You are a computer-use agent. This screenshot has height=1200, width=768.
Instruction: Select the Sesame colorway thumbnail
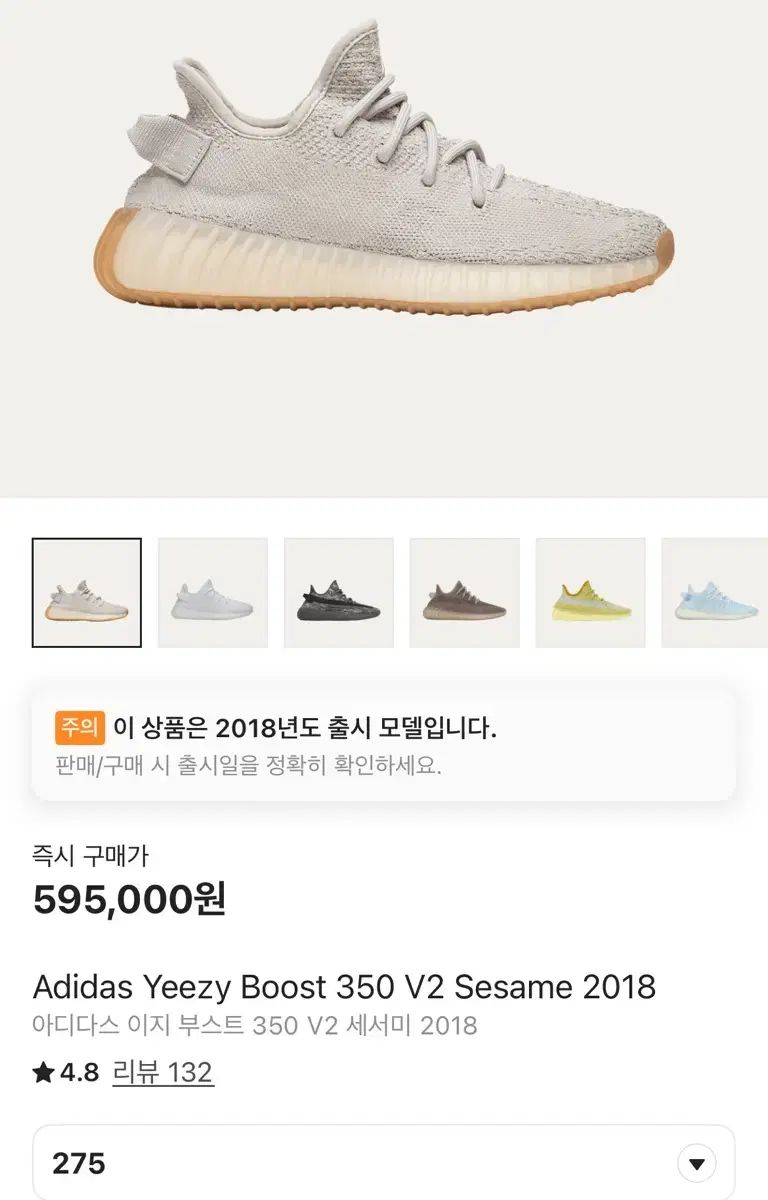coord(89,591)
